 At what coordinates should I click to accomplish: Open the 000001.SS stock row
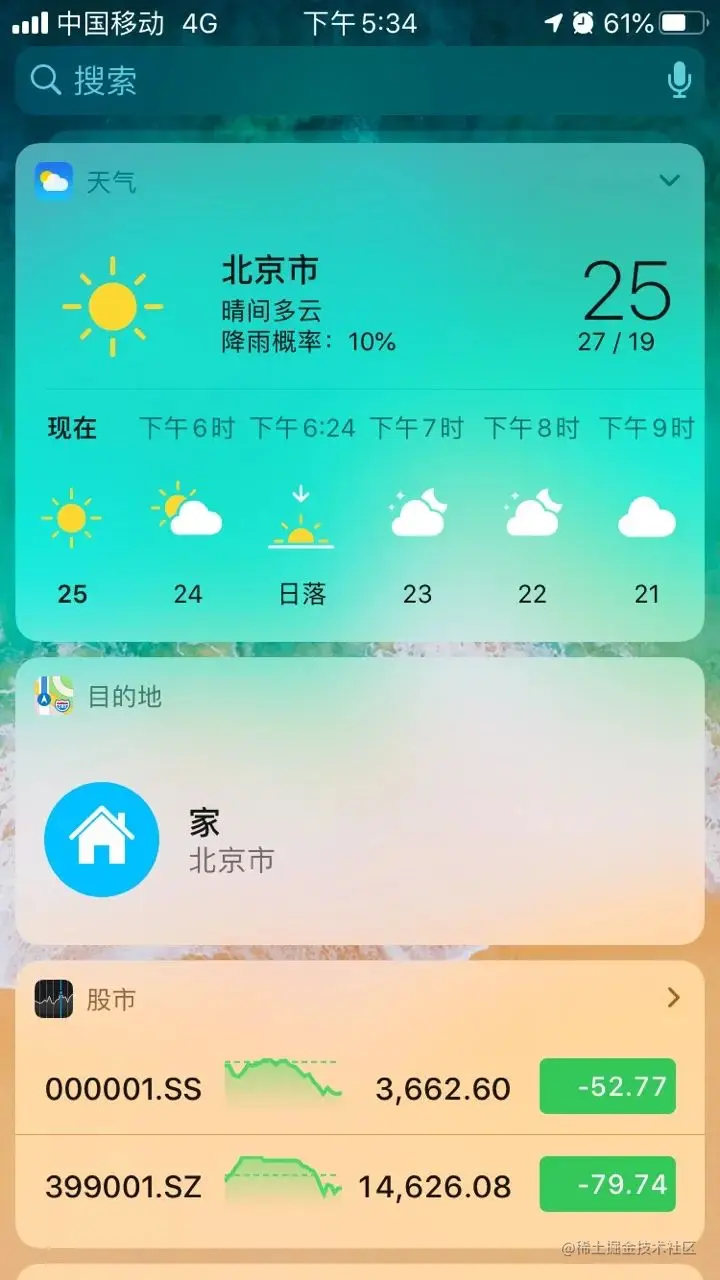[360, 1086]
